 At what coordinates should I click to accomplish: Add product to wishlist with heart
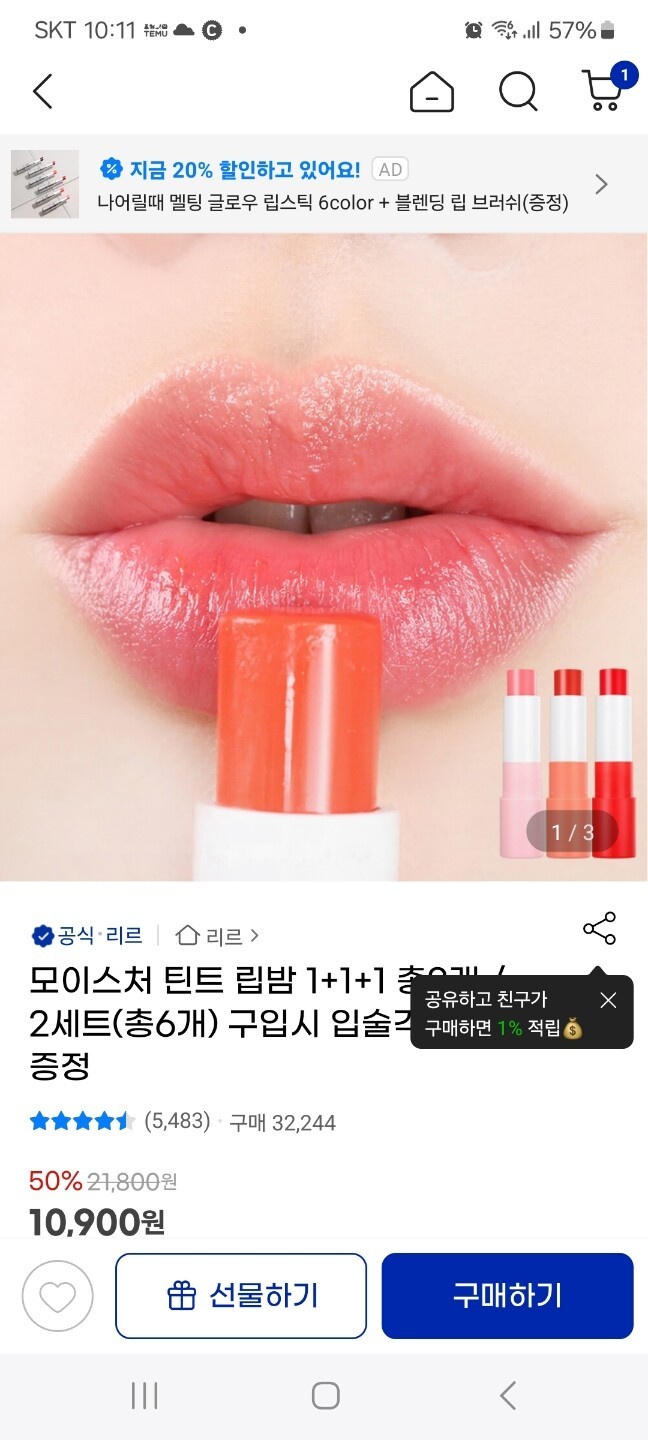click(x=58, y=1296)
